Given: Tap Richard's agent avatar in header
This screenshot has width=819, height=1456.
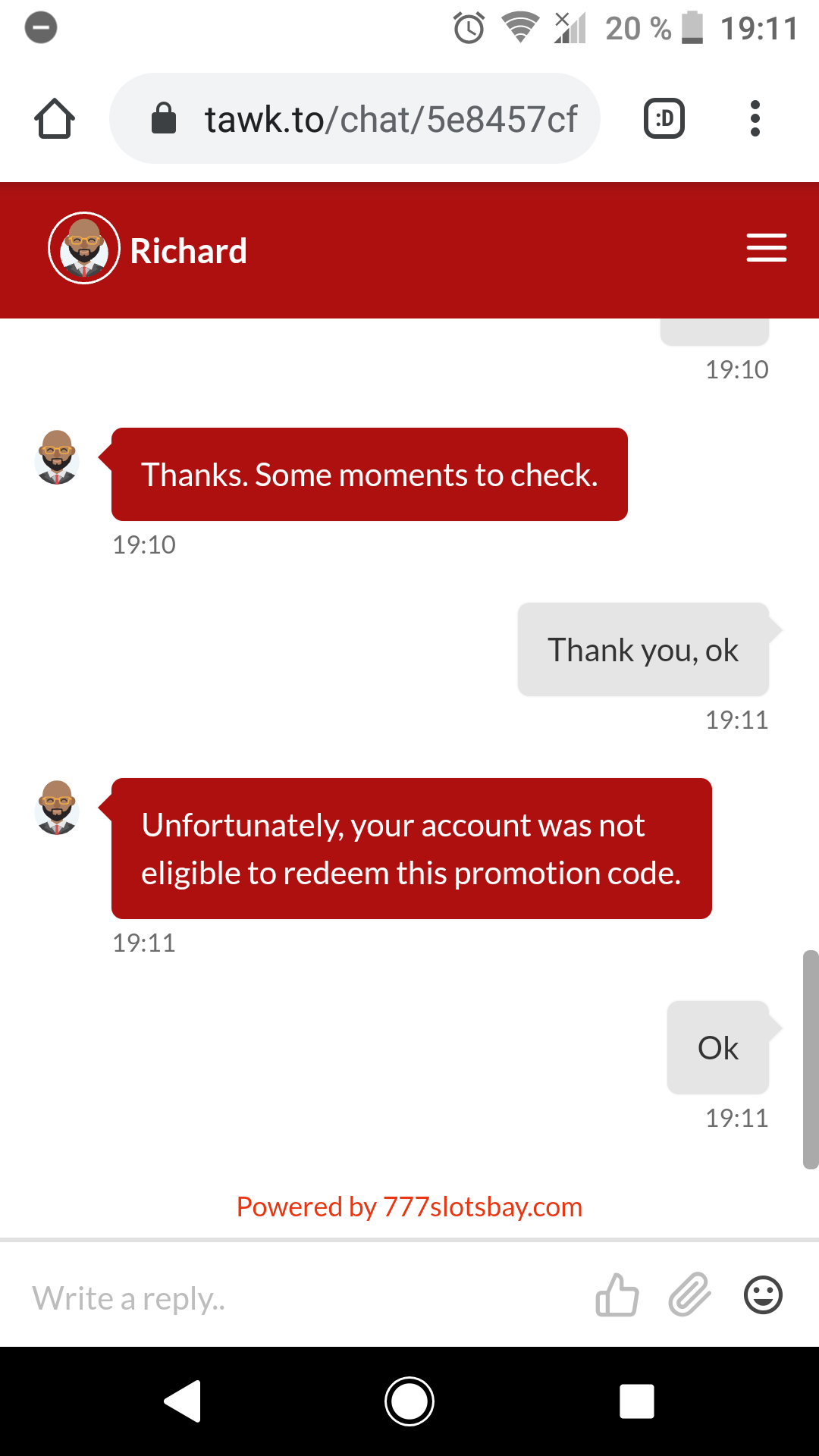Looking at the screenshot, I should tap(84, 249).
